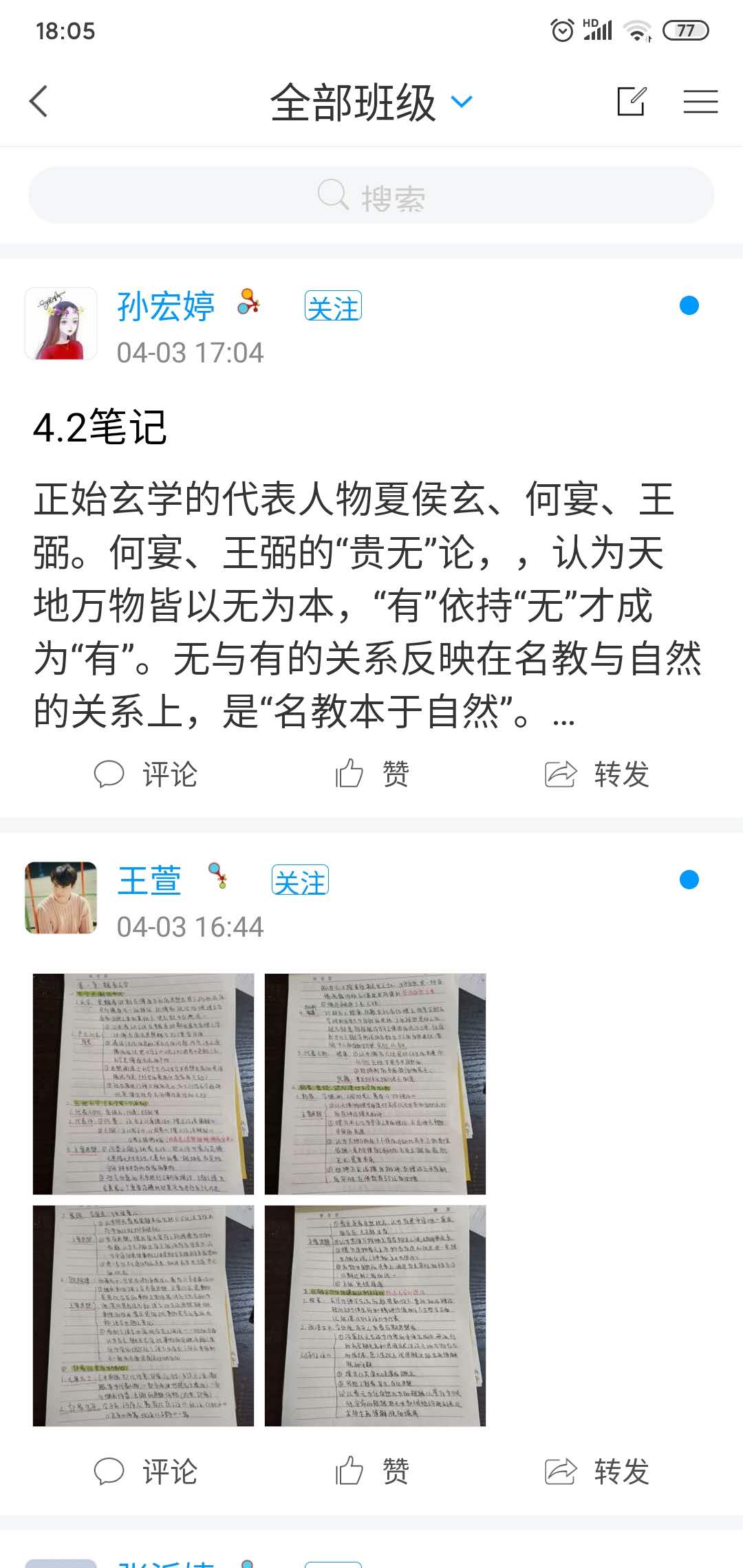Open the first note photo in 王萱's post
The image size is (743, 1568).
[x=144, y=1084]
